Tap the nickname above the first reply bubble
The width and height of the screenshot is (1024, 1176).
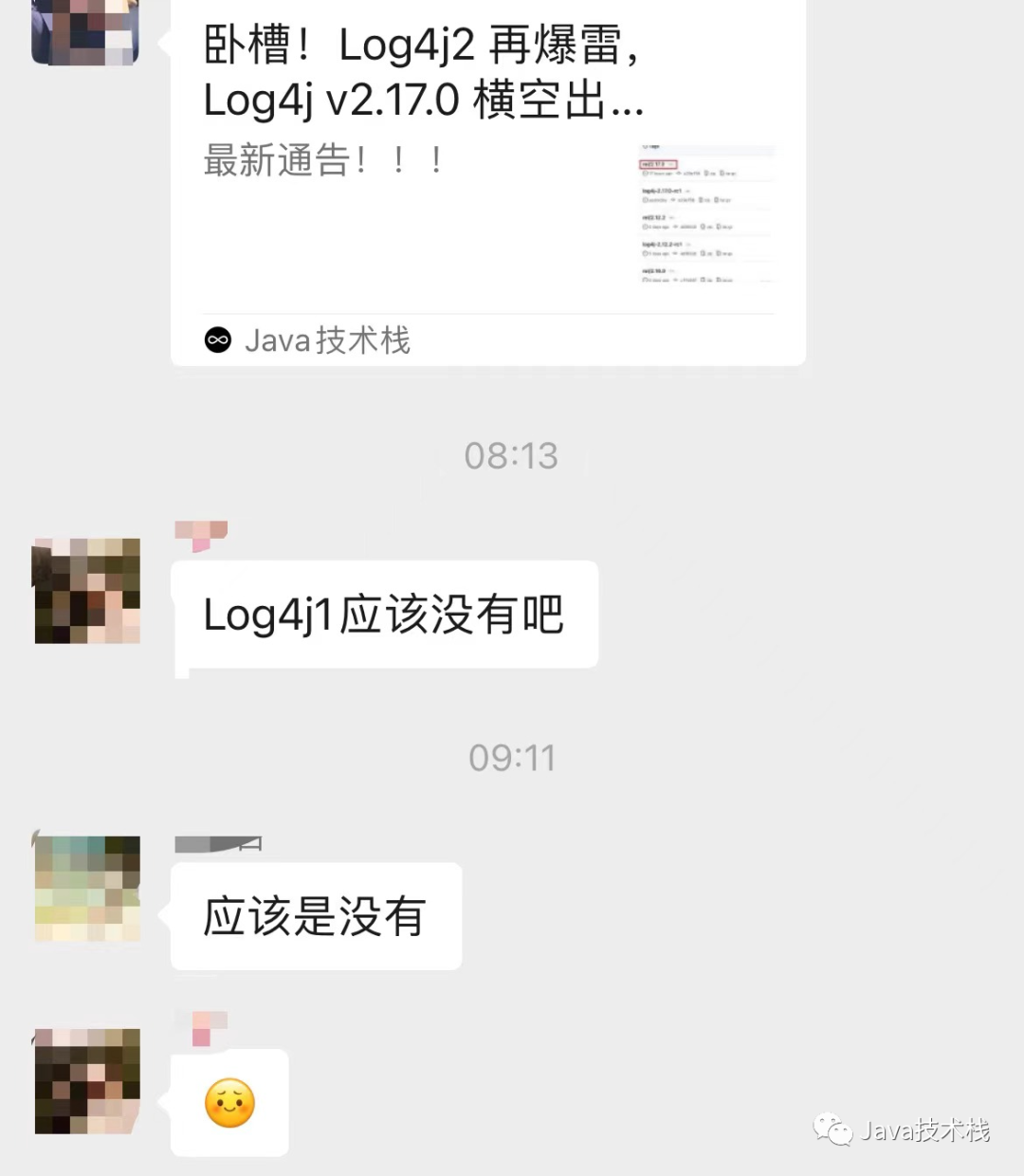pos(202,533)
